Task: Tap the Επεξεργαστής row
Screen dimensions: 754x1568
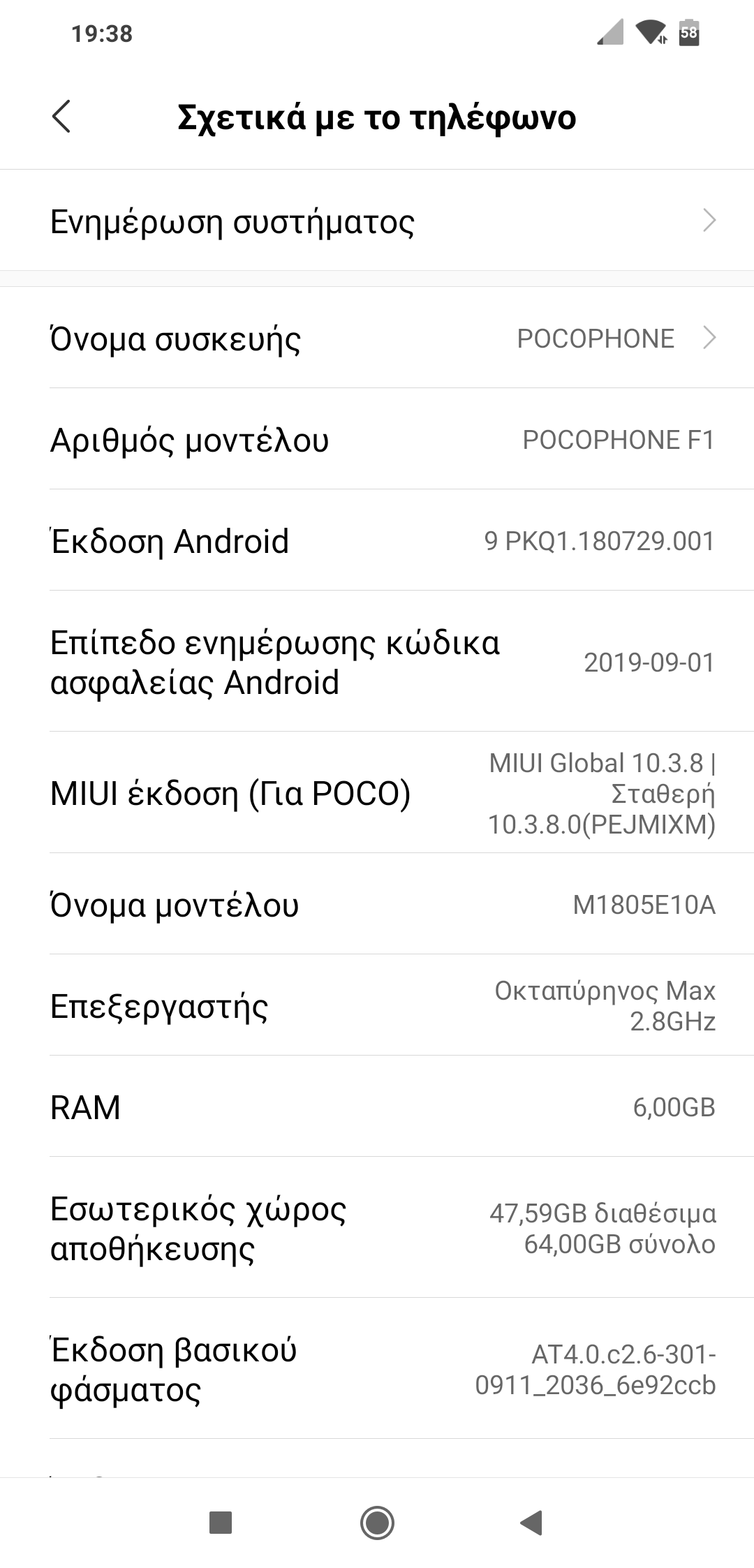Action: 377,1006
